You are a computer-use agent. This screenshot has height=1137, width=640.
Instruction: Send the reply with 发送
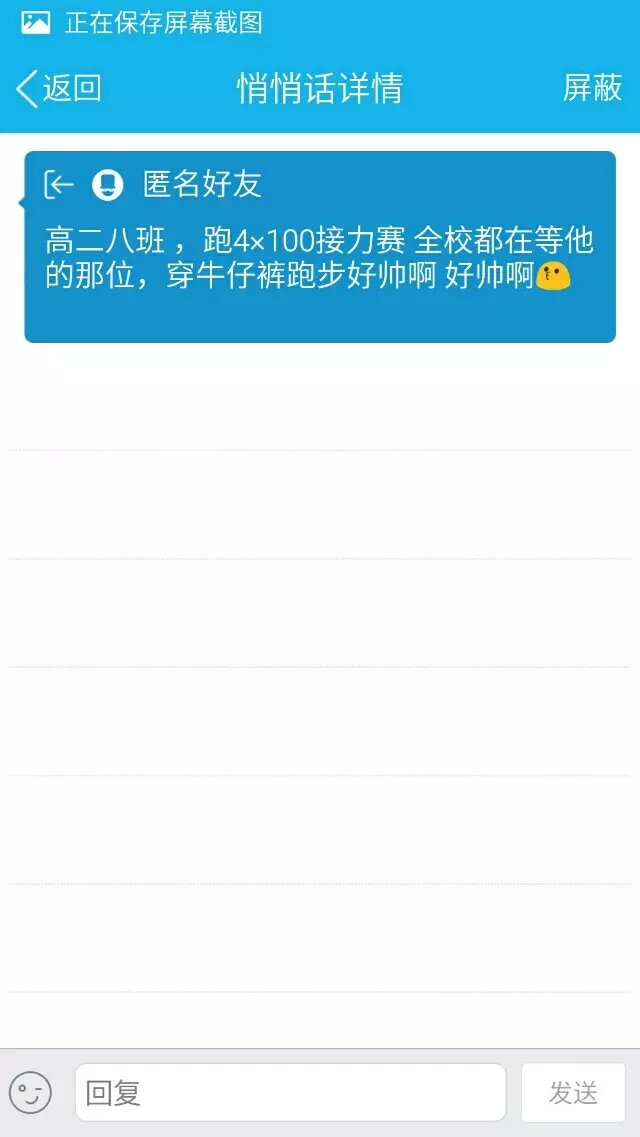[573, 1092]
